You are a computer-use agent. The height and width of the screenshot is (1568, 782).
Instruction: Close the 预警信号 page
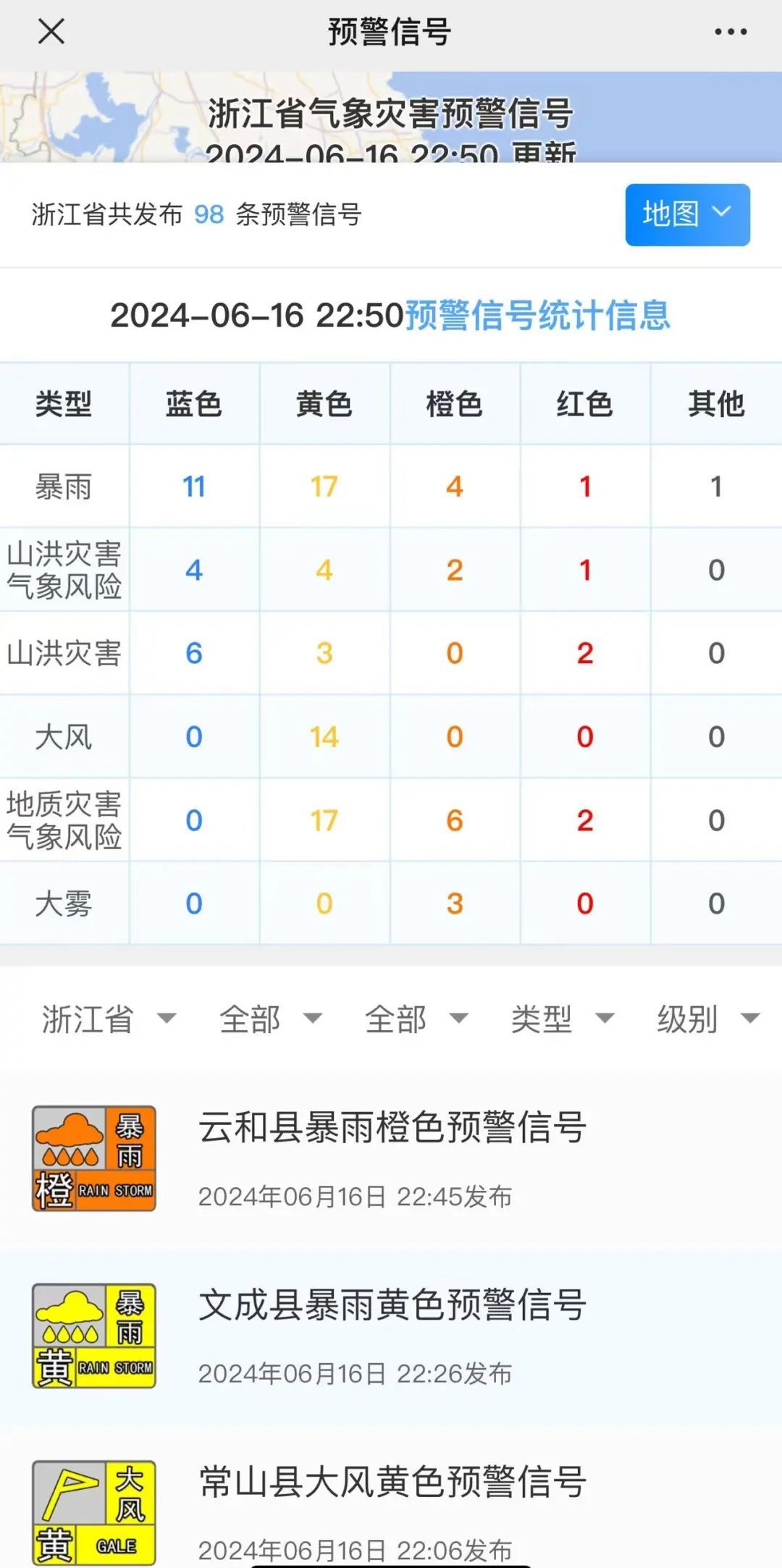tap(51, 32)
